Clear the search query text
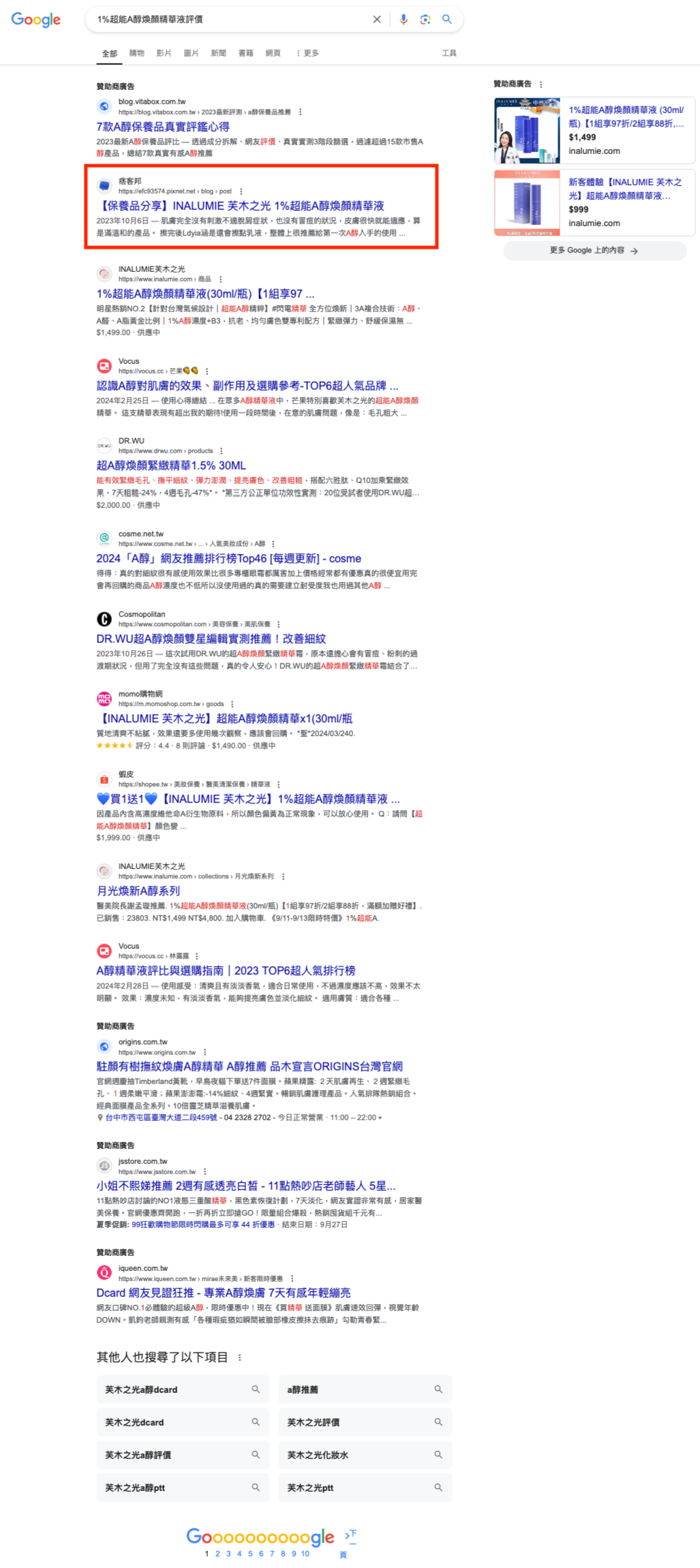Image resolution: width=700 pixels, height=1568 pixels. click(376, 20)
